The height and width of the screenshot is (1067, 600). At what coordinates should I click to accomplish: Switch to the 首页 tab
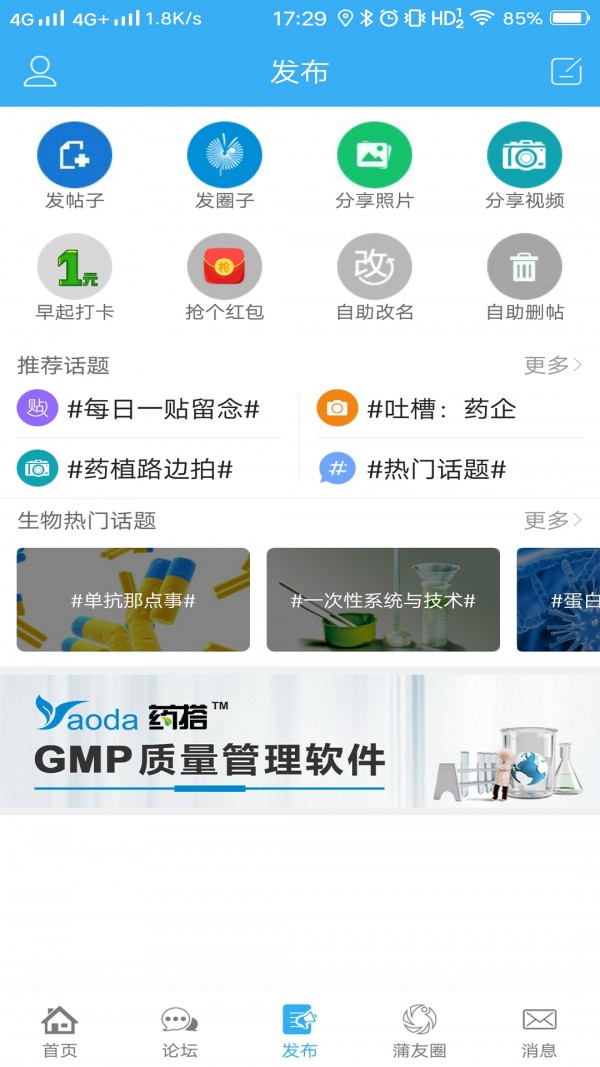pos(60,1032)
